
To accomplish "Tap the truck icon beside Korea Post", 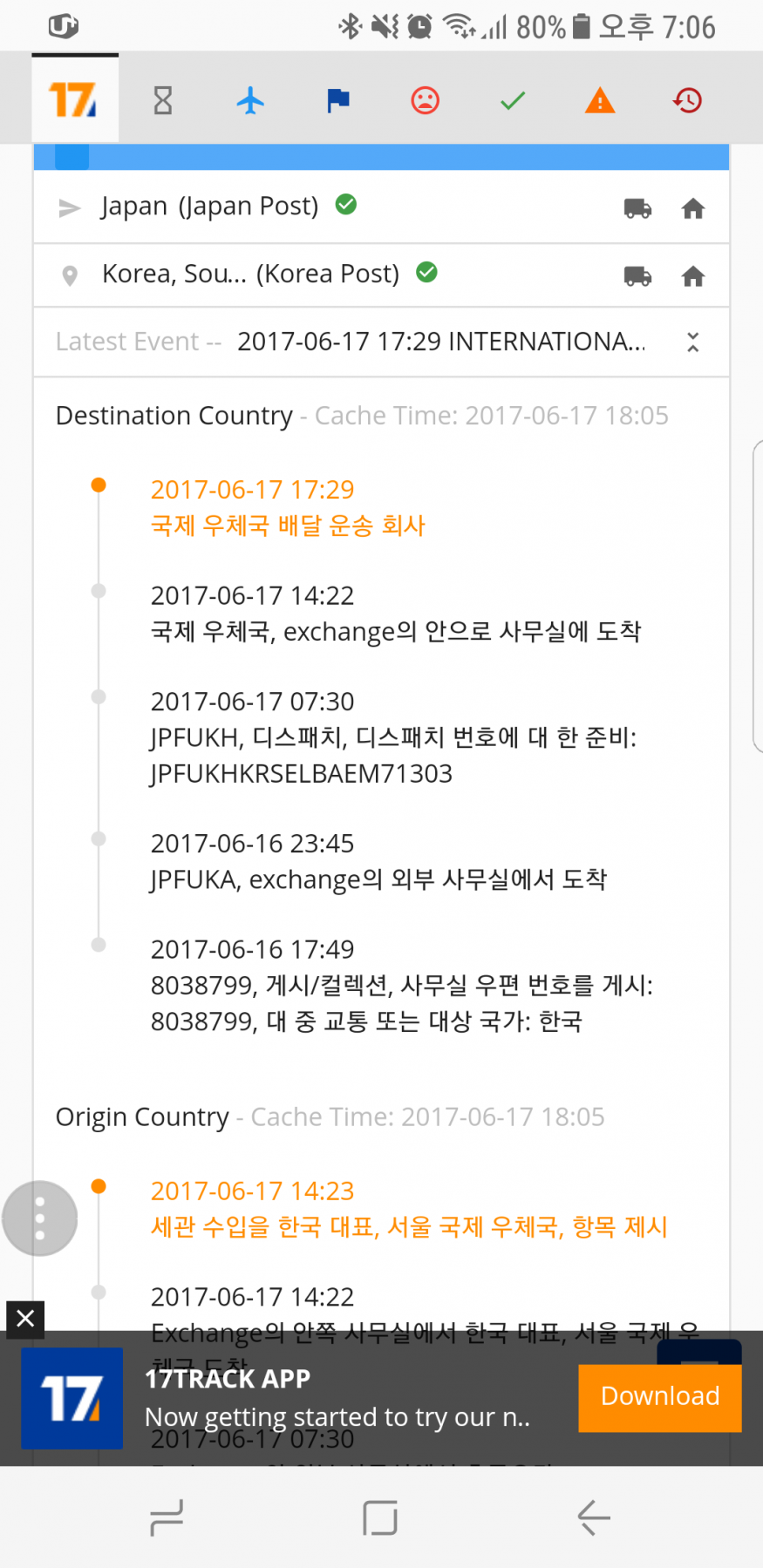I will click(x=637, y=276).
